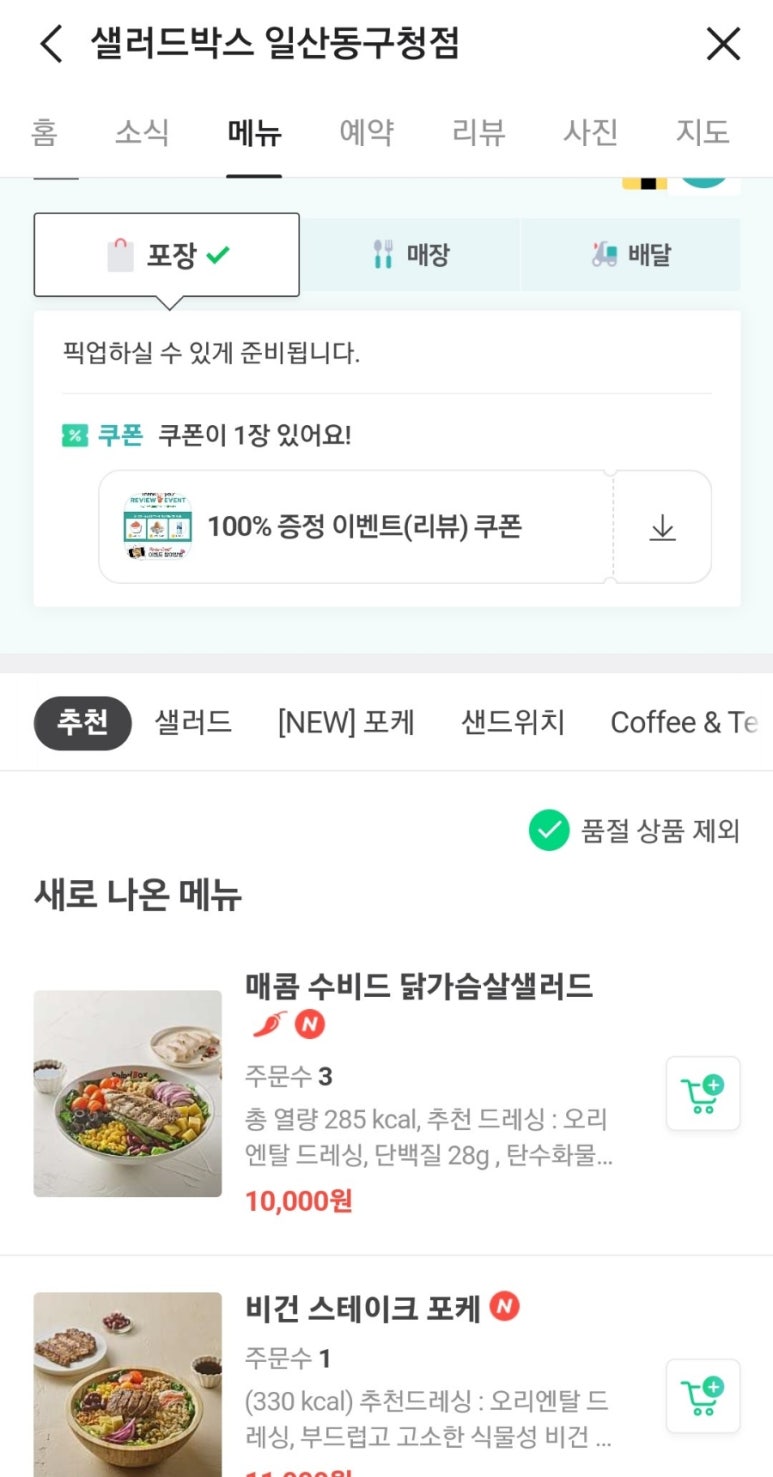The height and width of the screenshot is (1477, 773).
Task: Switch to the 홈 tab
Action: tap(44, 132)
